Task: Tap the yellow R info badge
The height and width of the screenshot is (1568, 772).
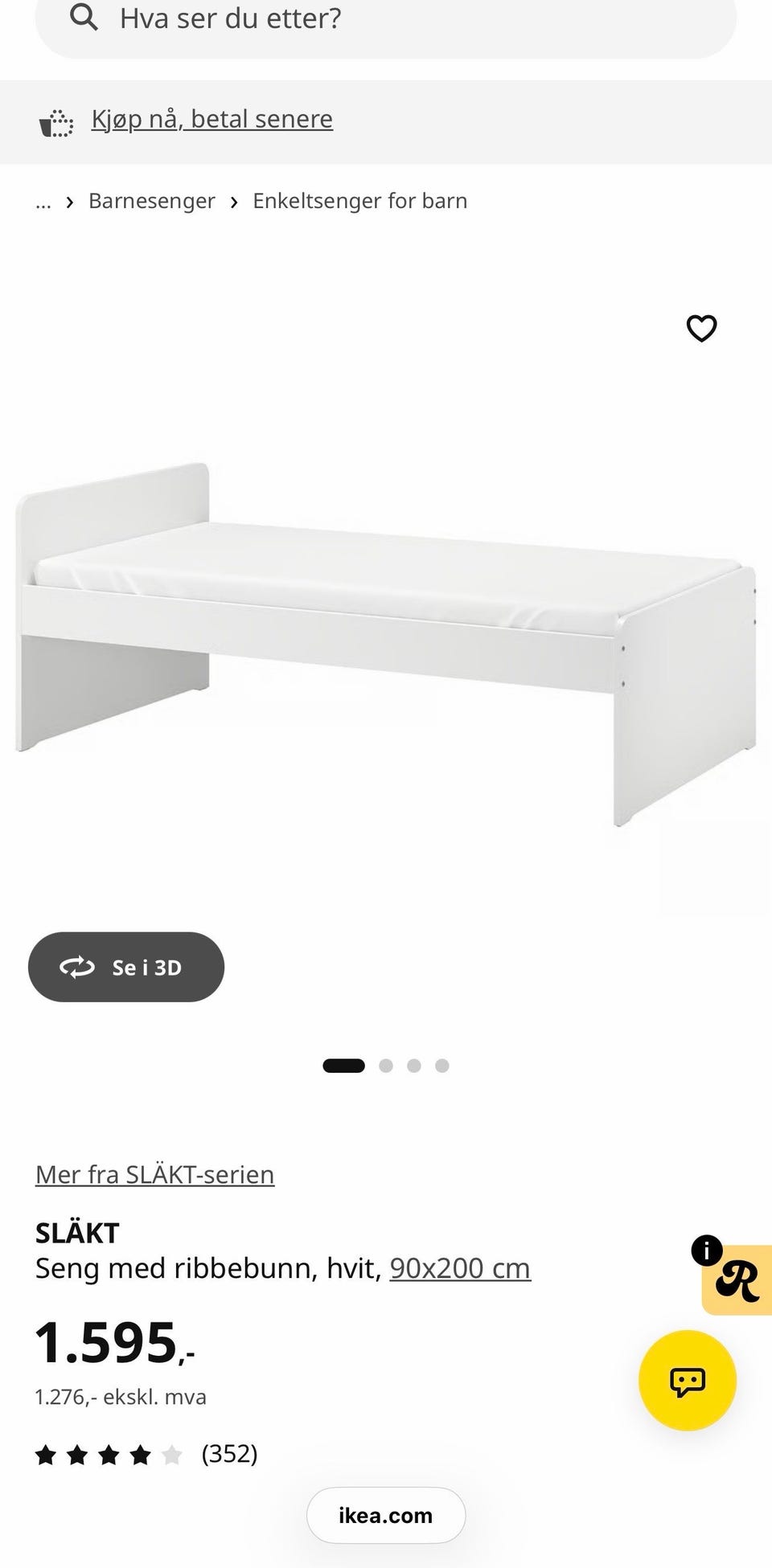Action: pyautogui.click(x=735, y=1279)
